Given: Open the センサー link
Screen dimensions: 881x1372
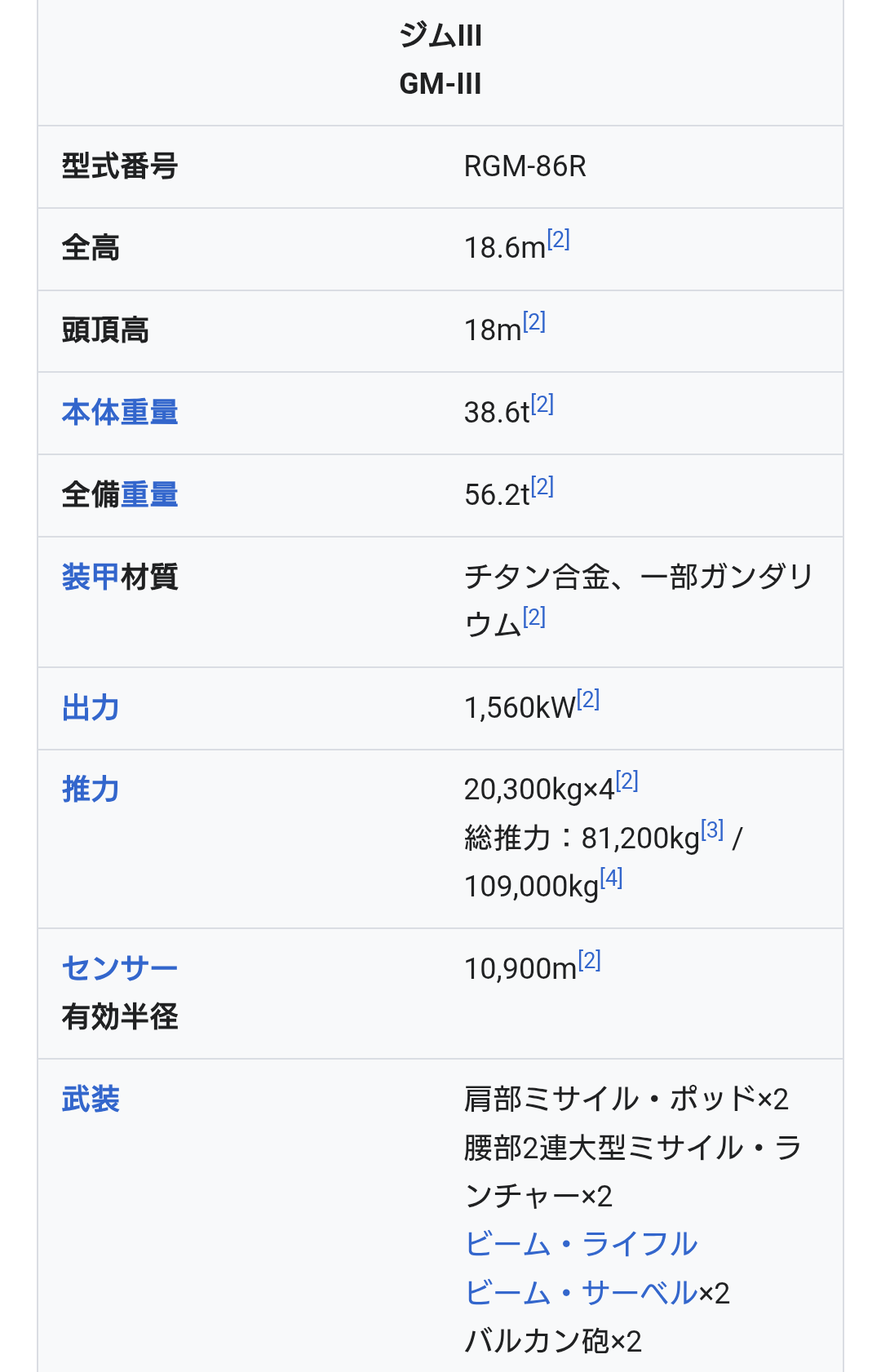Looking at the screenshot, I should pos(119,969).
